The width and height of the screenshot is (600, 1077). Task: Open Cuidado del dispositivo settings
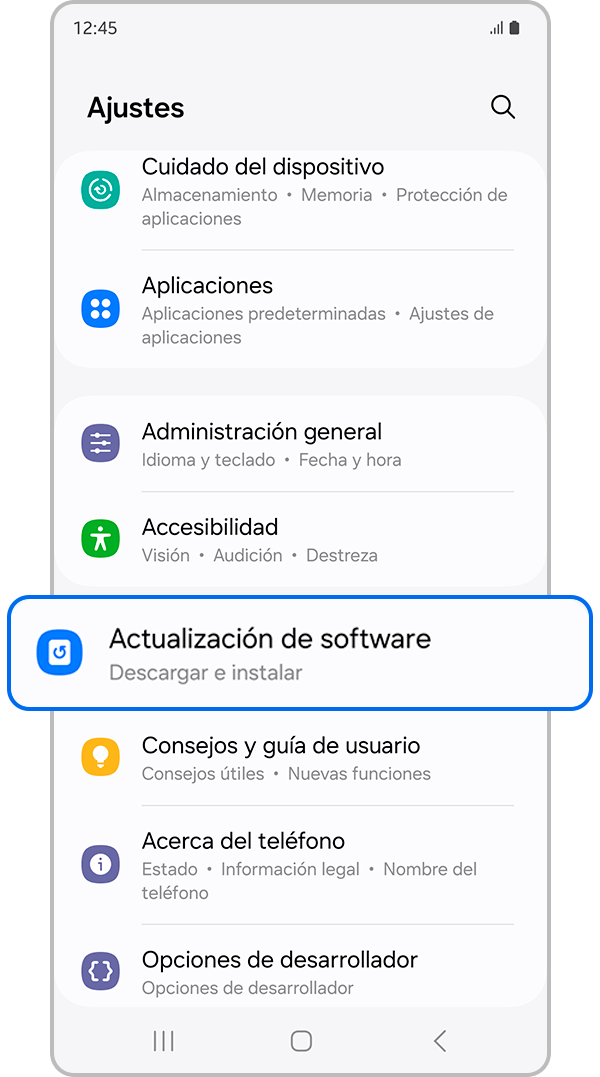coord(300,192)
